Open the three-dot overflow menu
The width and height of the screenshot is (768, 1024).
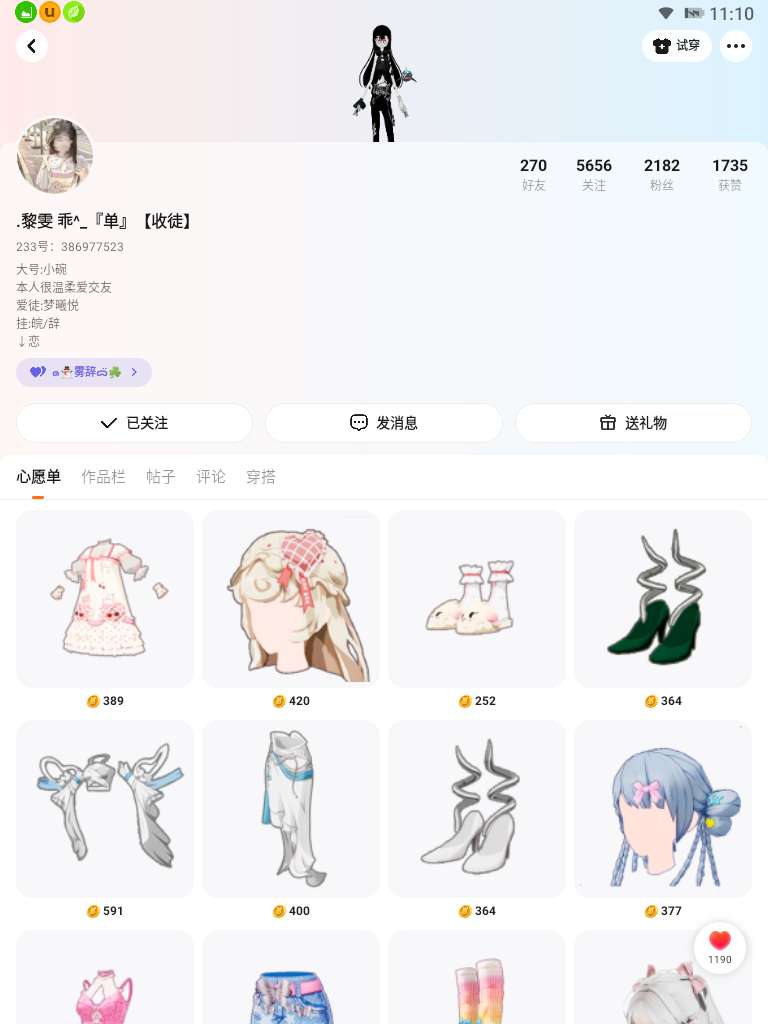tap(736, 46)
